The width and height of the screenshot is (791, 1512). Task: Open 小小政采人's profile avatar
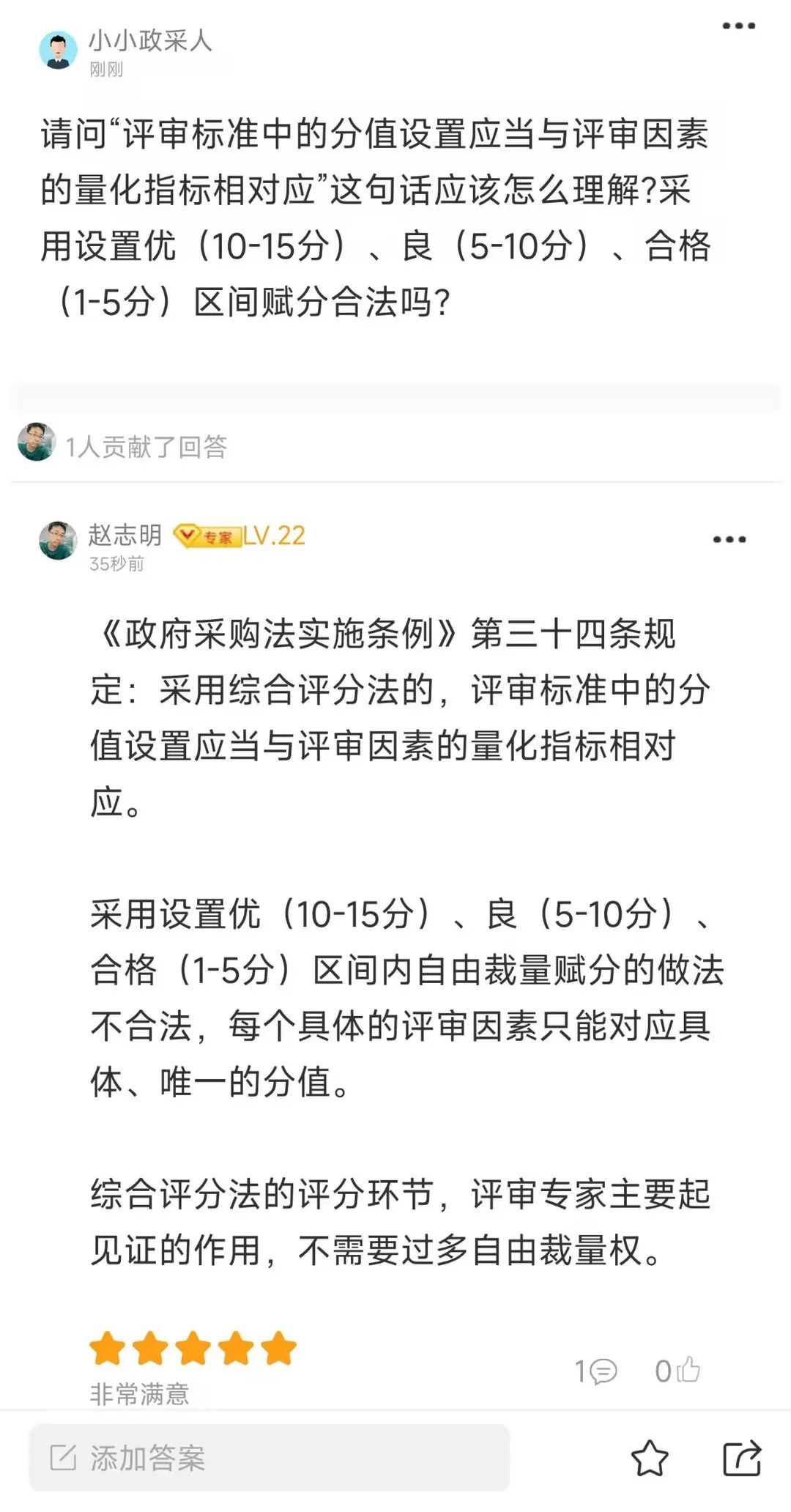click(x=58, y=50)
